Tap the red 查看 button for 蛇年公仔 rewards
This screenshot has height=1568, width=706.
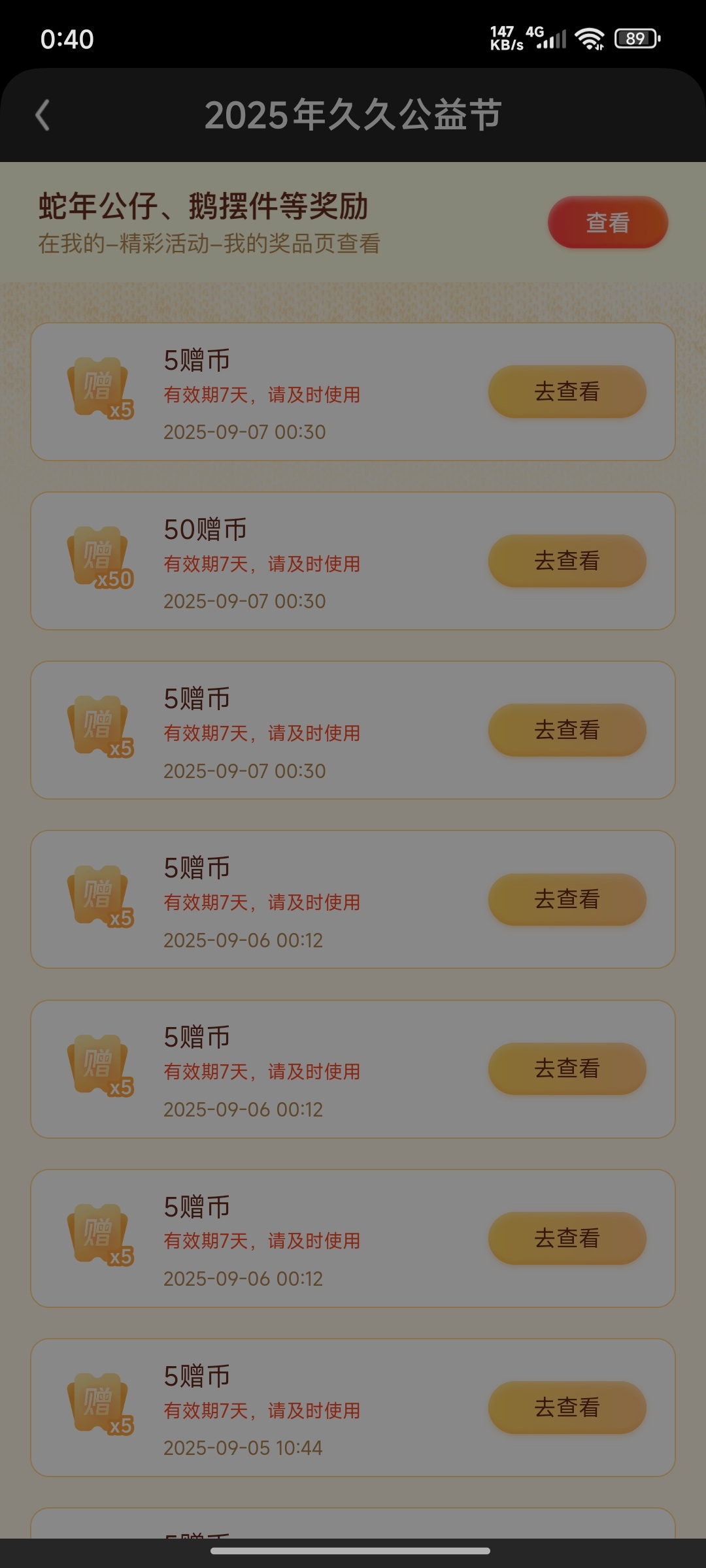pyautogui.click(x=607, y=223)
